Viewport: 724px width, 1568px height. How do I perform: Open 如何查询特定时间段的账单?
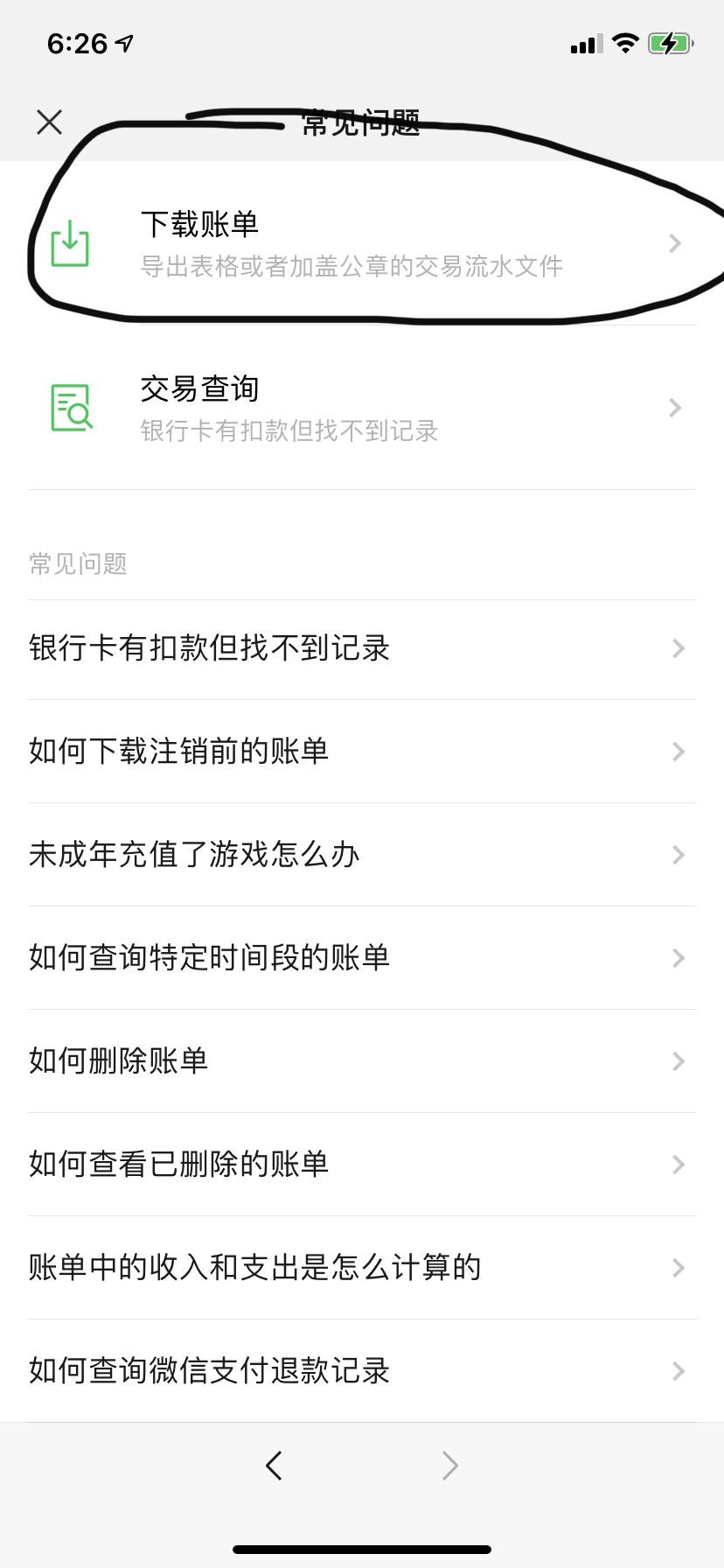click(x=350, y=957)
